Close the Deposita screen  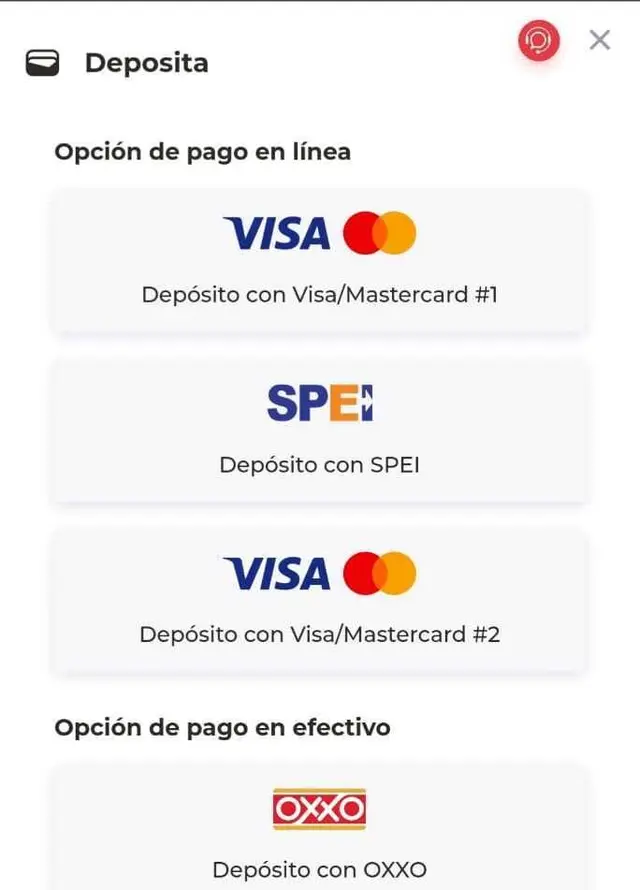pyautogui.click(x=599, y=40)
